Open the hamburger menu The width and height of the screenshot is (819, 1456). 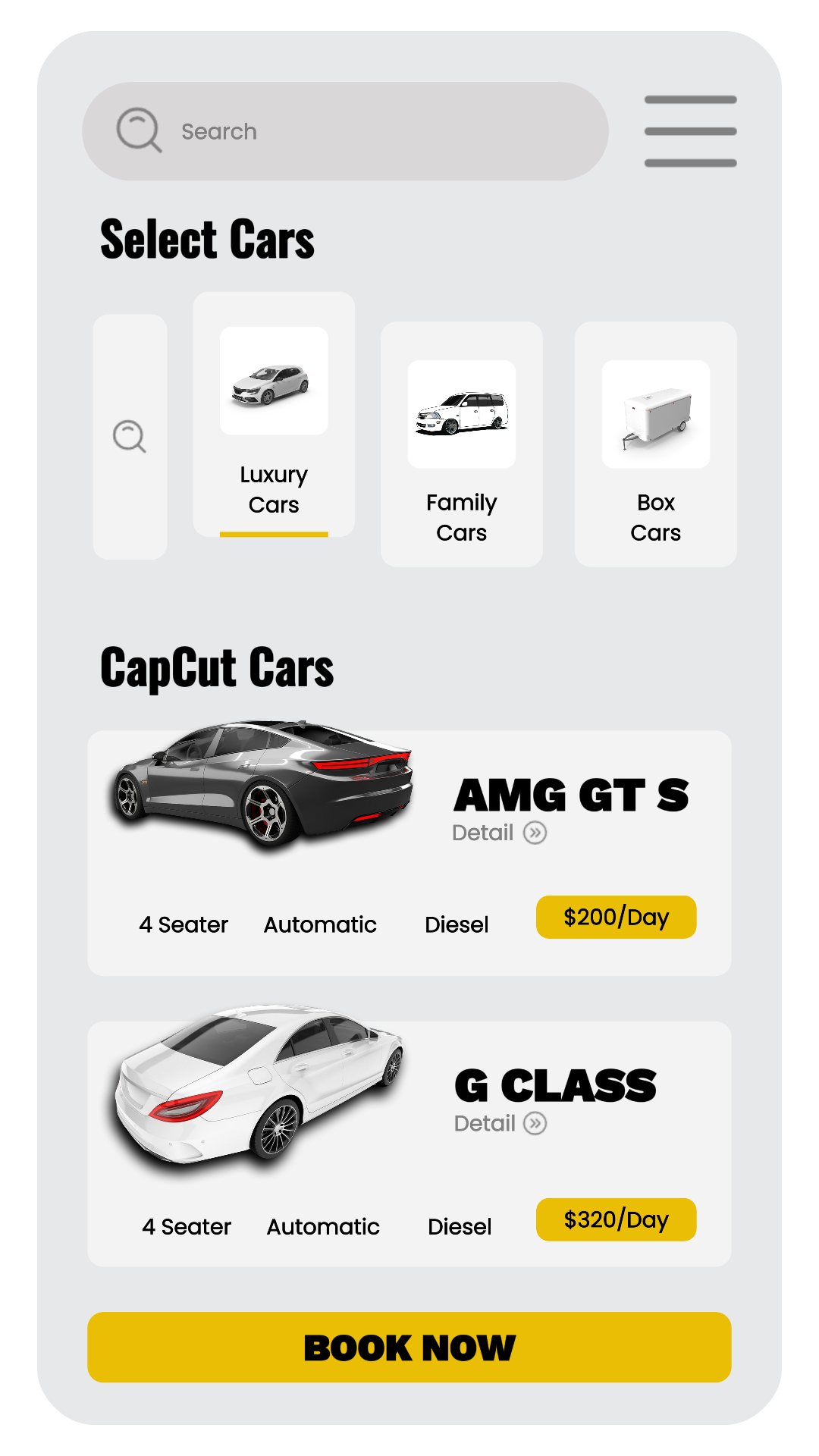(690, 131)
